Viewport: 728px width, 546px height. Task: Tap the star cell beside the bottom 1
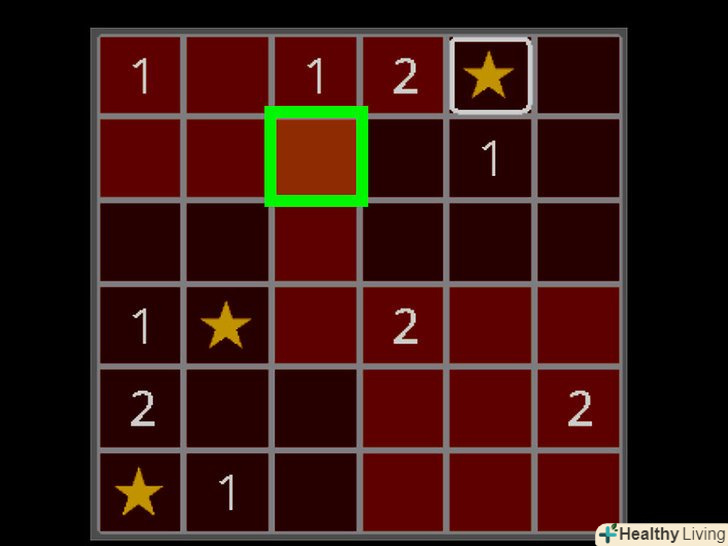coord(139,493)
